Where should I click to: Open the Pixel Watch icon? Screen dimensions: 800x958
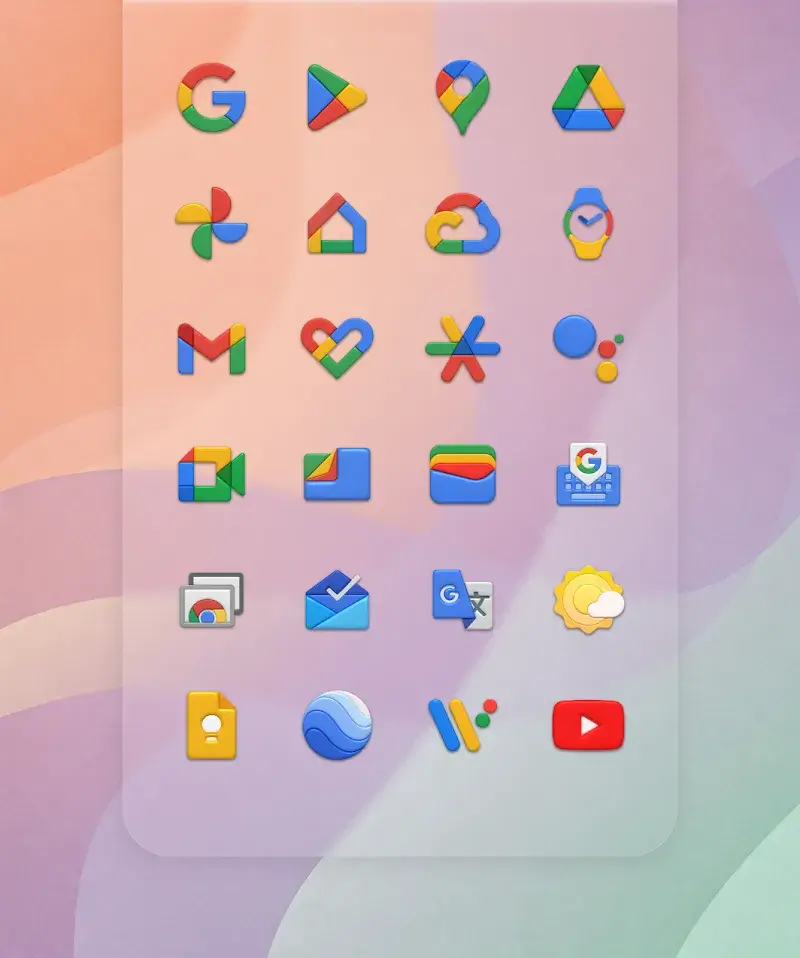point(590,224)
